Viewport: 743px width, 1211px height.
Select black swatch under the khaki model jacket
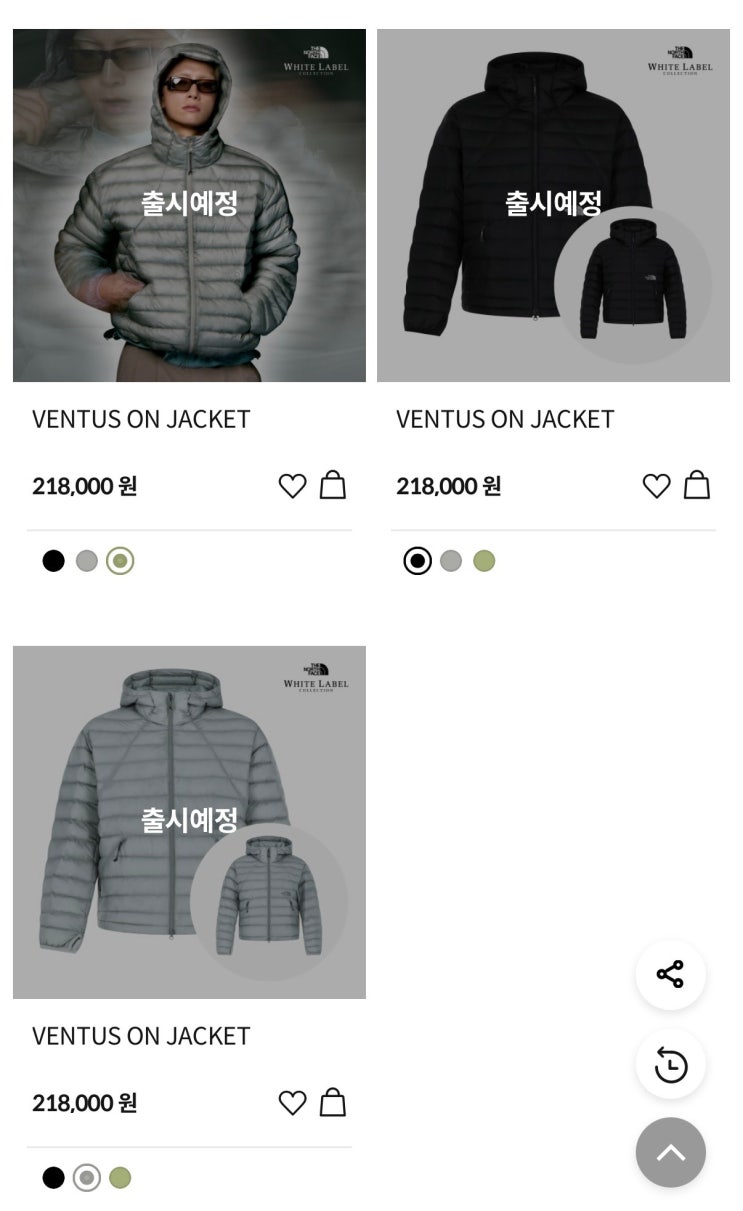[54, 561]
